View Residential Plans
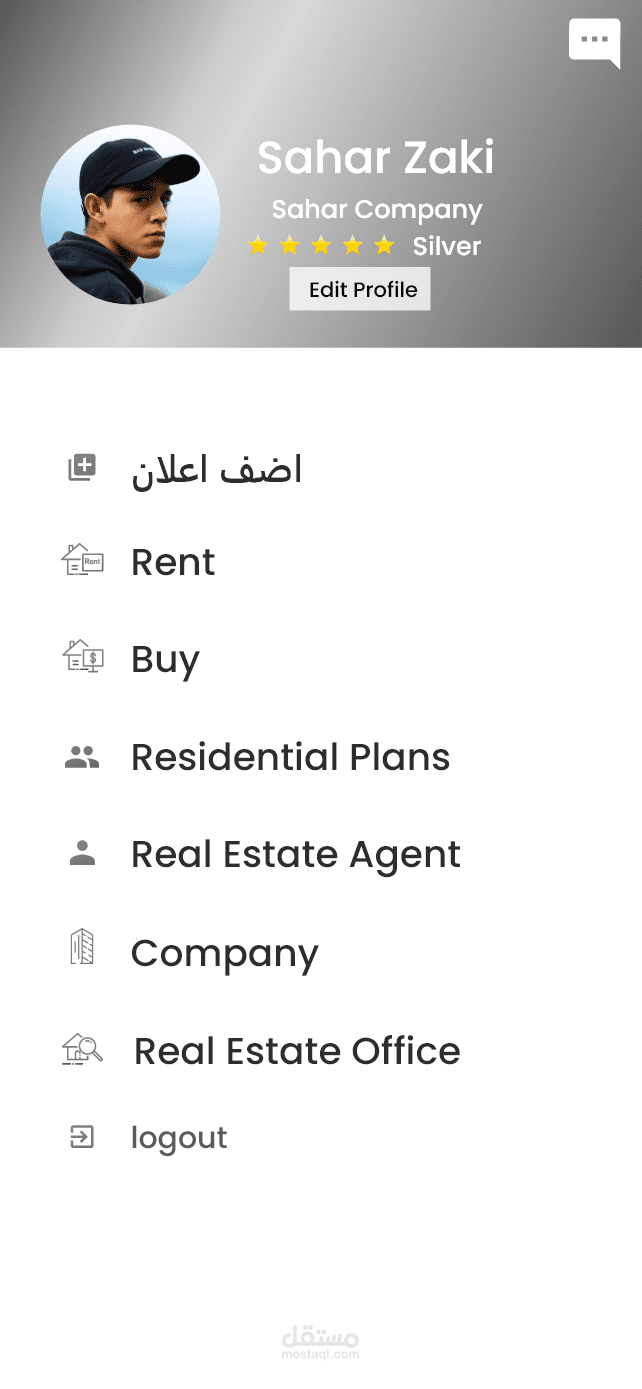 coord(290,757)
